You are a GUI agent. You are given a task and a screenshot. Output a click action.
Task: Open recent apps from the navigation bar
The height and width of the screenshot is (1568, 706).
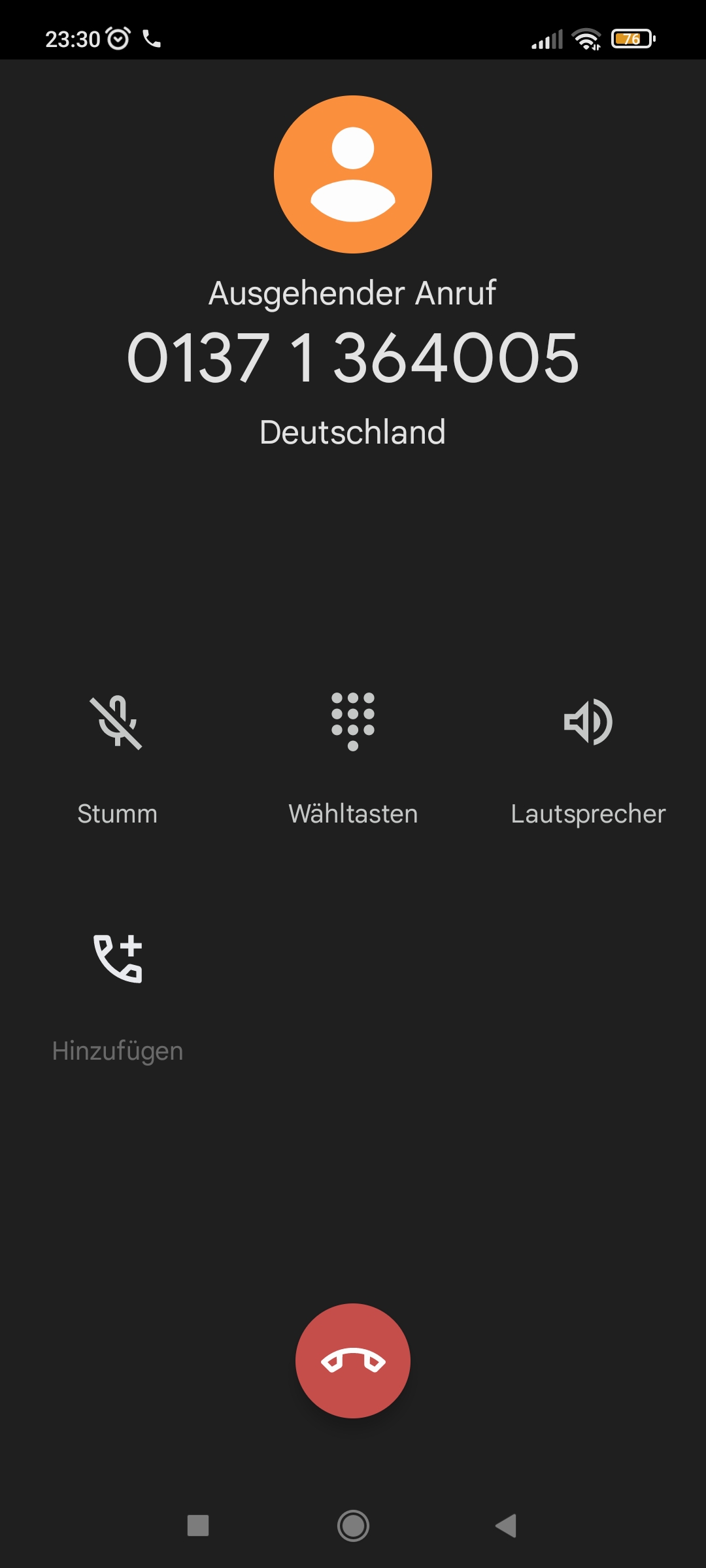tap(198, 1526)
